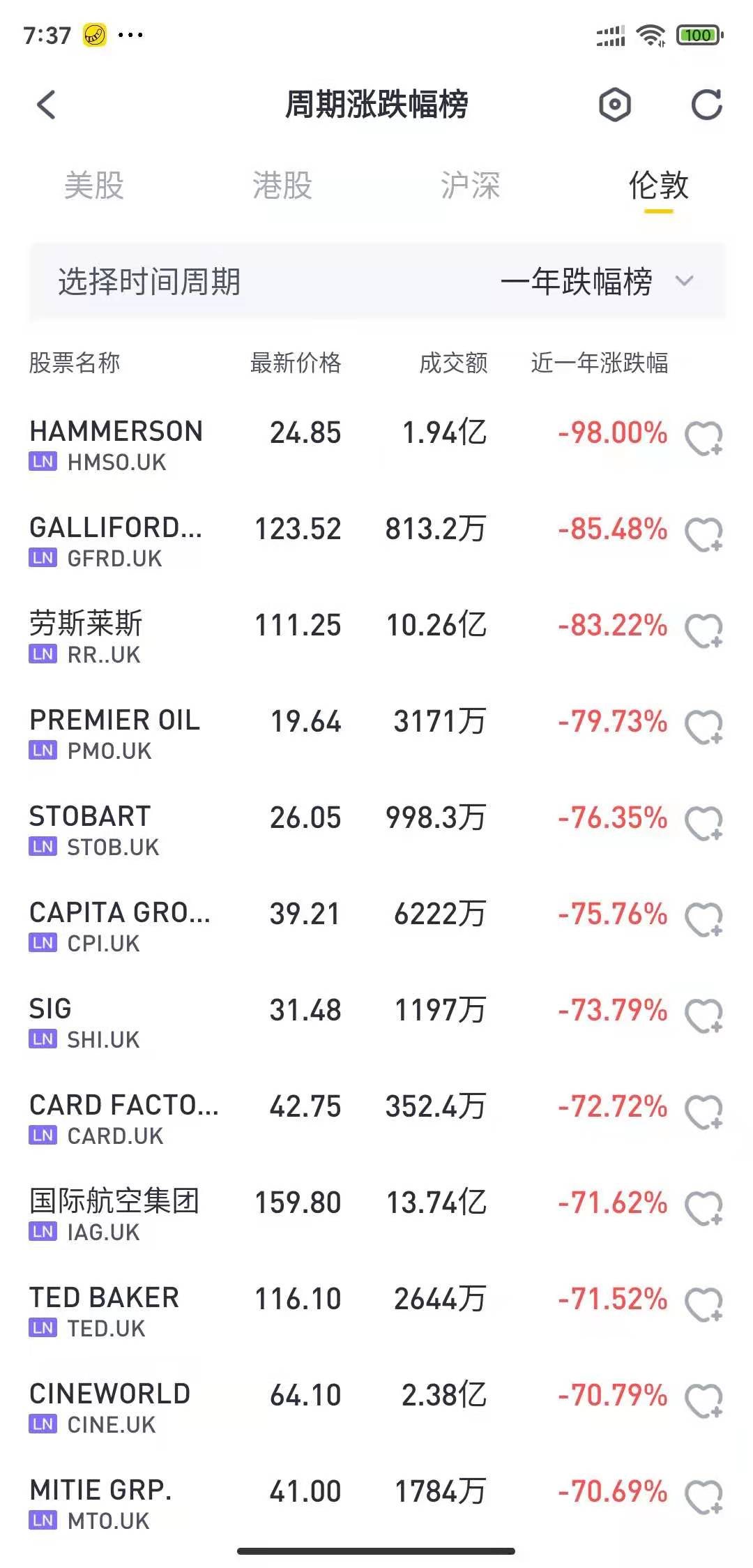This screenshot has height=1568, width=753.
Task: Switch to the 沪深 tab
Action: 471,186
